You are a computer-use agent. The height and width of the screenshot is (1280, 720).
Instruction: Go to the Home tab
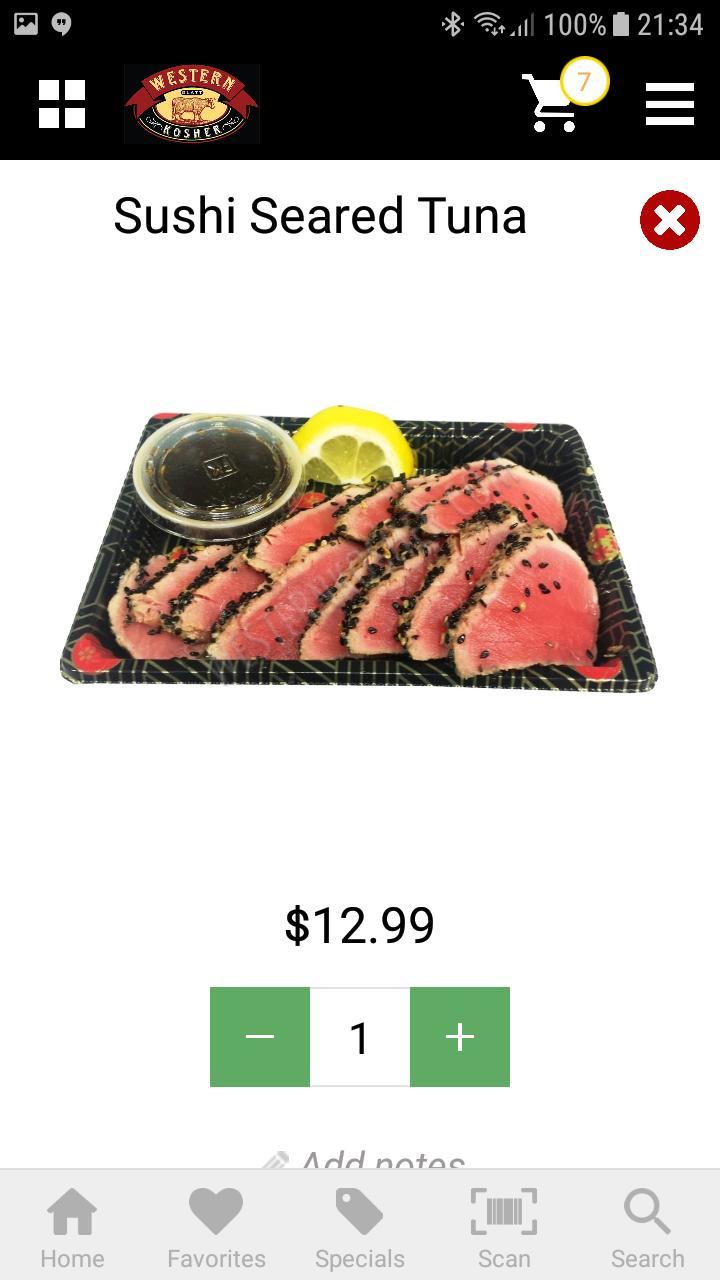coord(72,1228)
